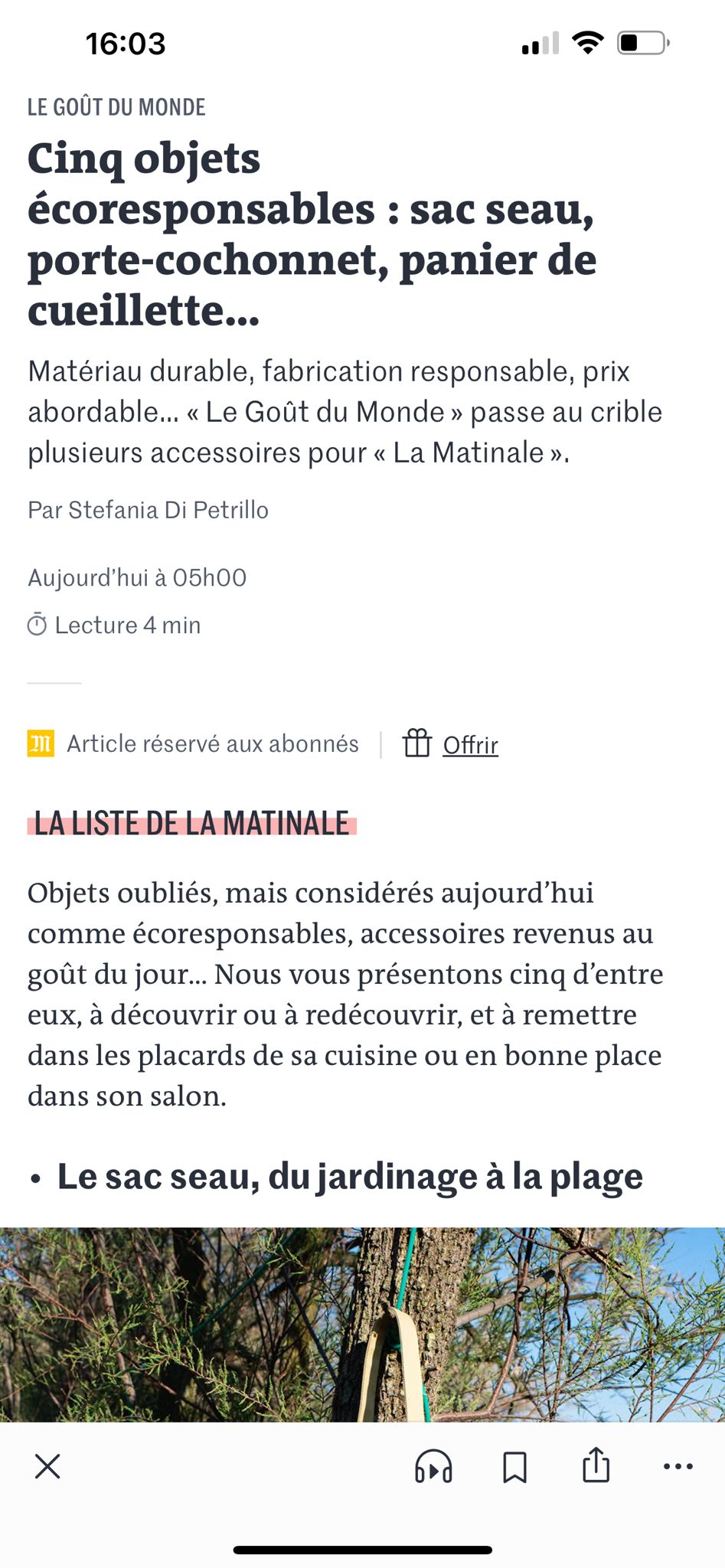Open the more options menu
The image size is (725, 1568).
678,1467
